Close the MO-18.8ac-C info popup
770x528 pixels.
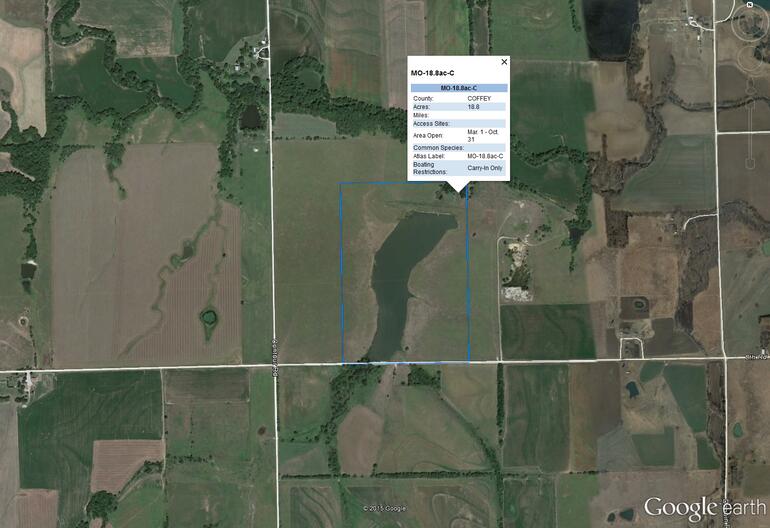[x=504, y=62]
